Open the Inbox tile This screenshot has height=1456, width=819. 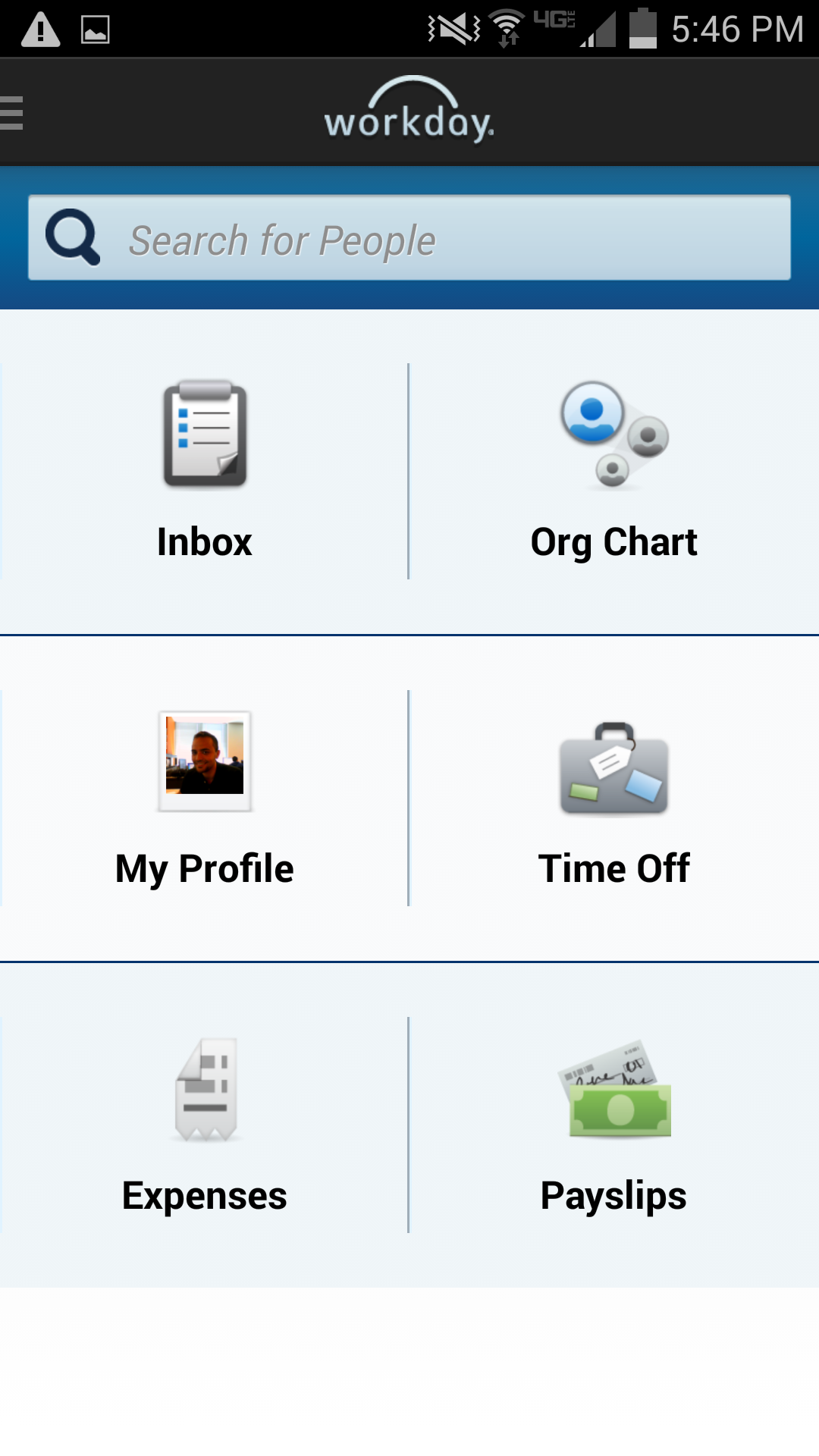pos(205,472)
